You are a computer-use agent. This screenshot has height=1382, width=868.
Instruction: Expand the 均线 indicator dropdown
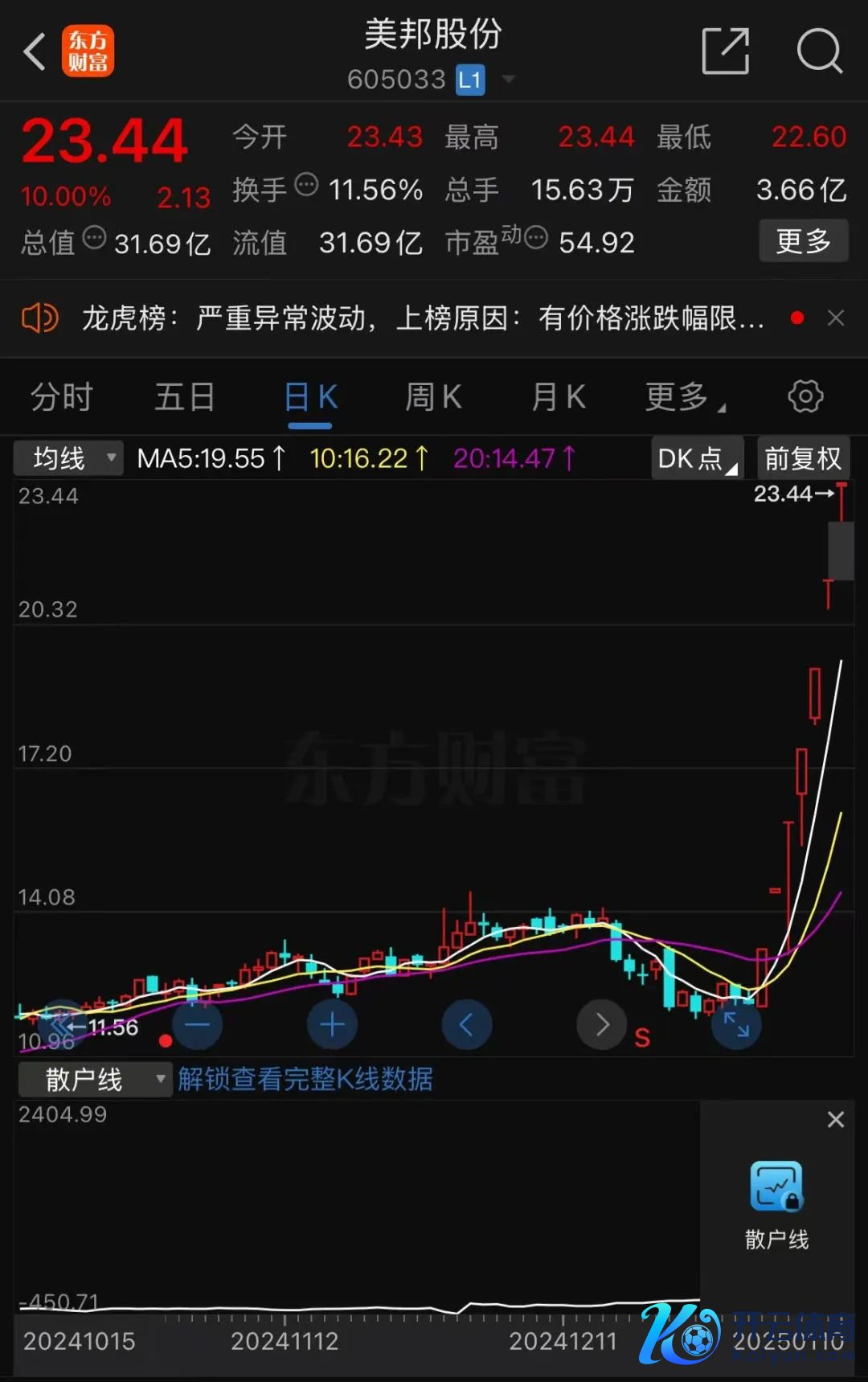click(x=69, y=458)
